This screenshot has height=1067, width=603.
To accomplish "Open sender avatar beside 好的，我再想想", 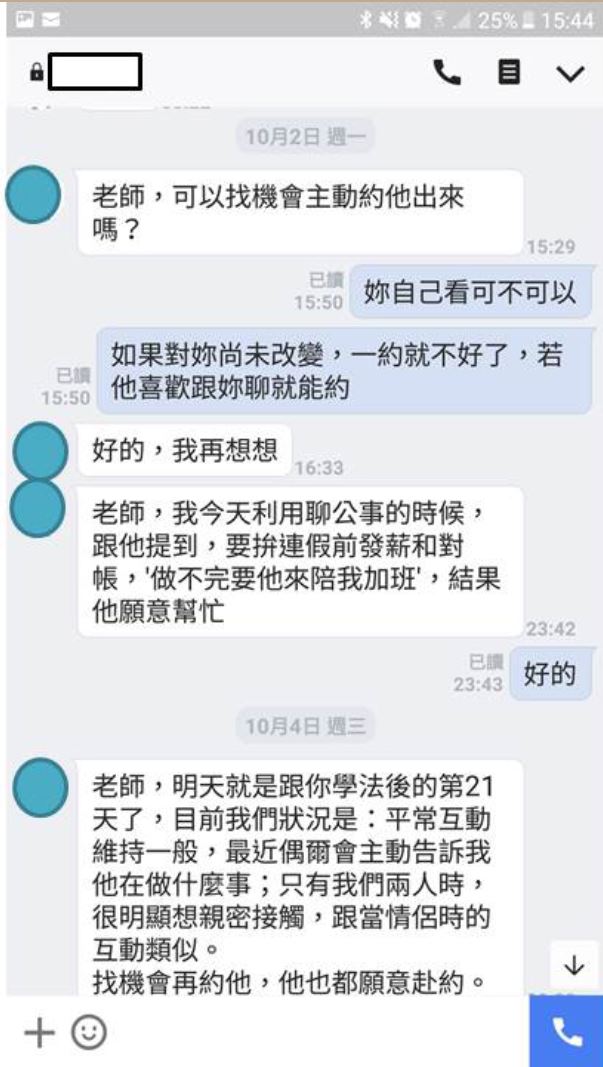I will (40, 451).
